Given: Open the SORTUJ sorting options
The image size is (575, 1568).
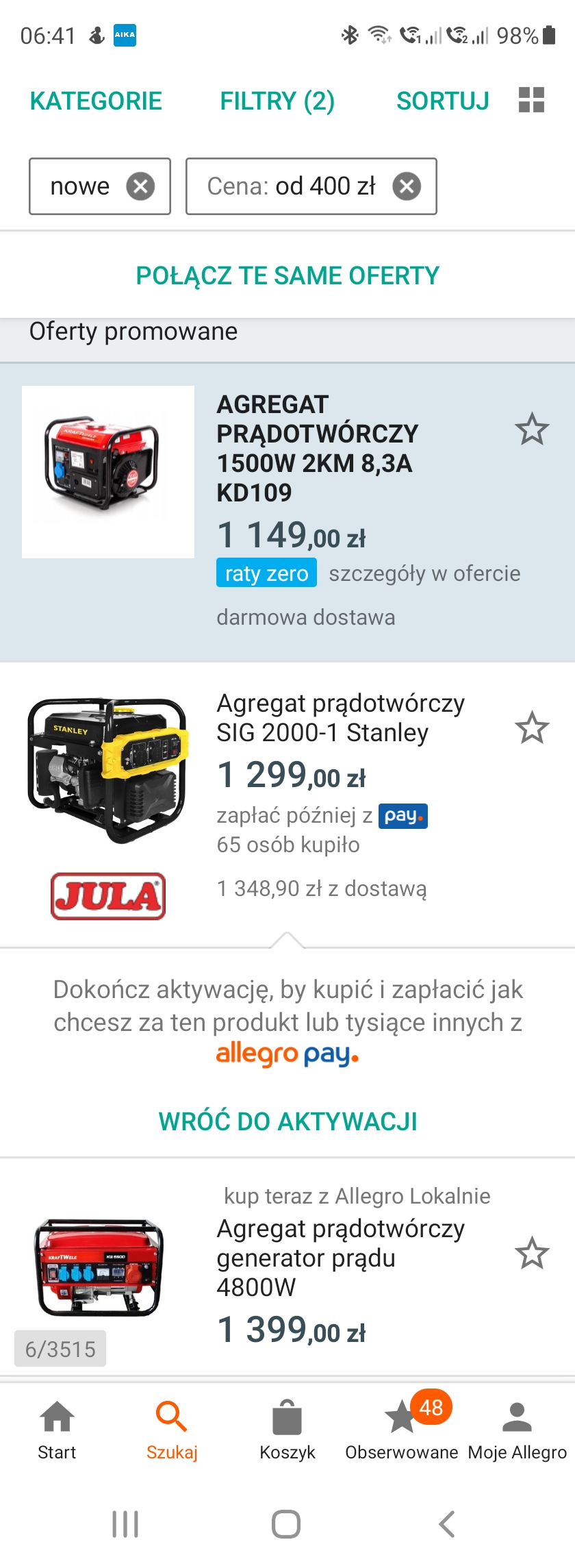Looking at the screenshot, I should click(x=443, y=101).
